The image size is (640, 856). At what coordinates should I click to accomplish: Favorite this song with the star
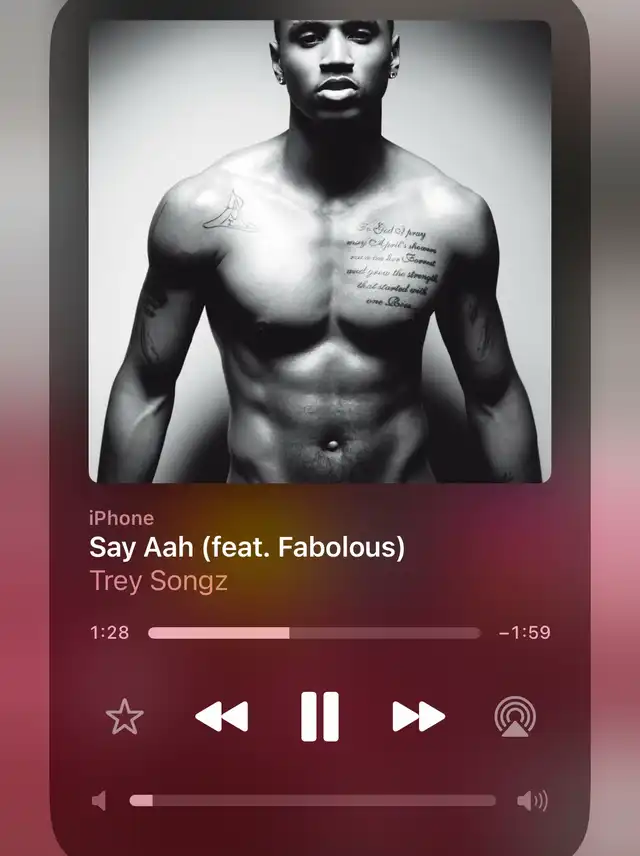[x=125, y=716]
